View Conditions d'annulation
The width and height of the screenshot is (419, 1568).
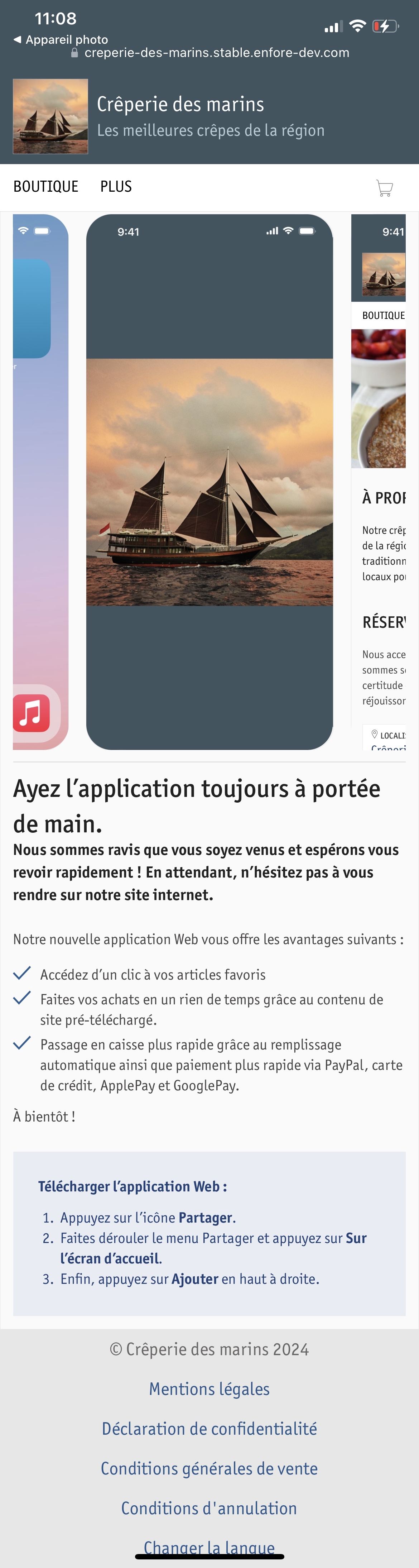click(x=209, y=1508)
